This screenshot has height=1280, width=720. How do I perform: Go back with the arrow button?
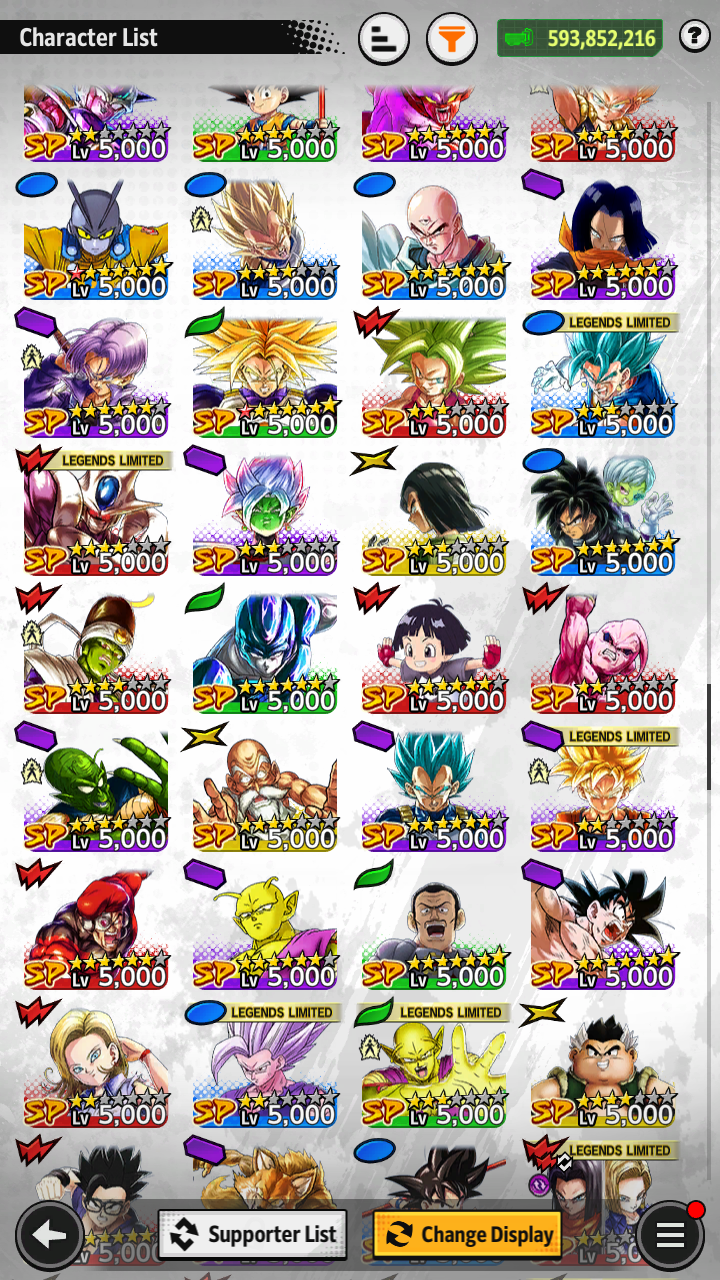click(x=49, y=1236)
